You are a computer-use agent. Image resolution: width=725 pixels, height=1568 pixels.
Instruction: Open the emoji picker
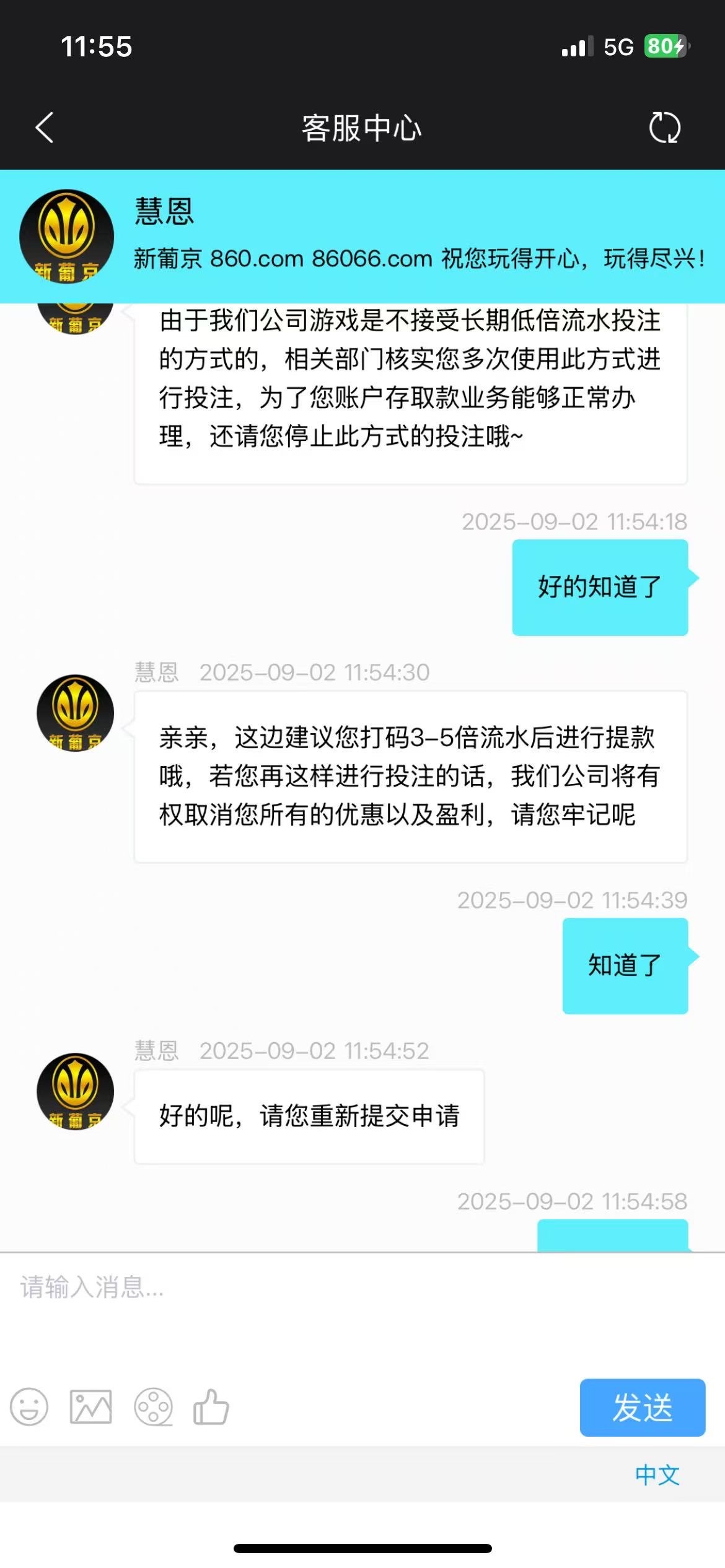29,1407
